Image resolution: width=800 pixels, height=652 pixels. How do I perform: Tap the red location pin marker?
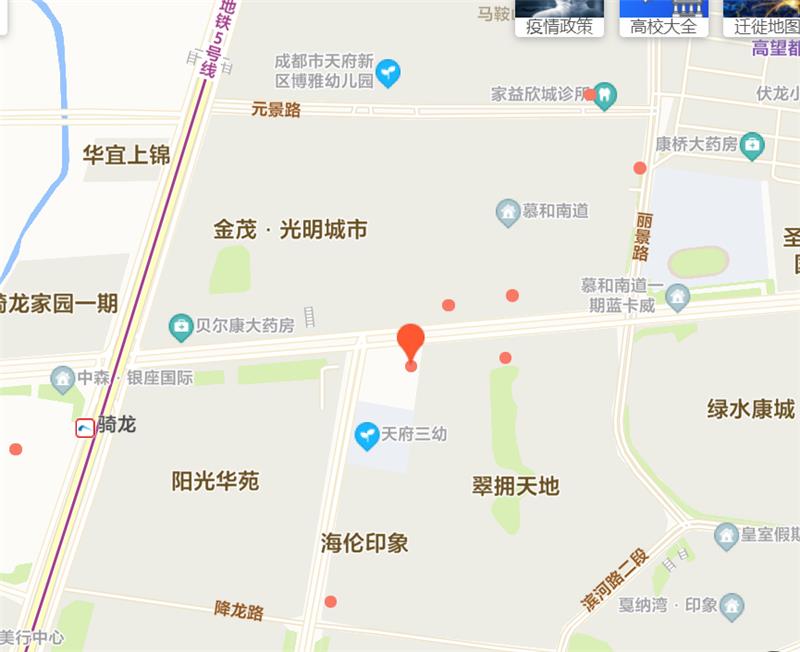[x=411, y=343]
